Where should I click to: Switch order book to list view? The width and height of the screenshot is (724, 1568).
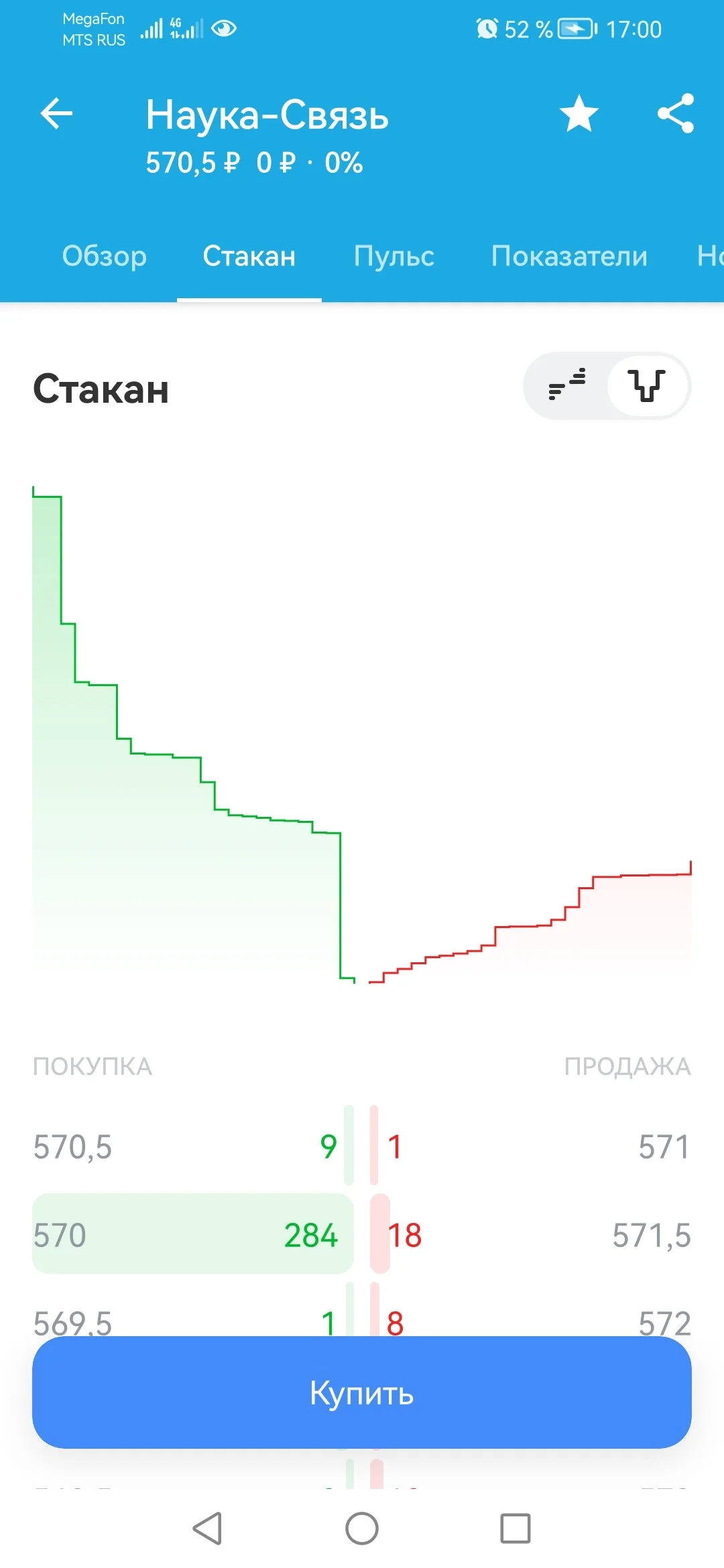point(567,386)
